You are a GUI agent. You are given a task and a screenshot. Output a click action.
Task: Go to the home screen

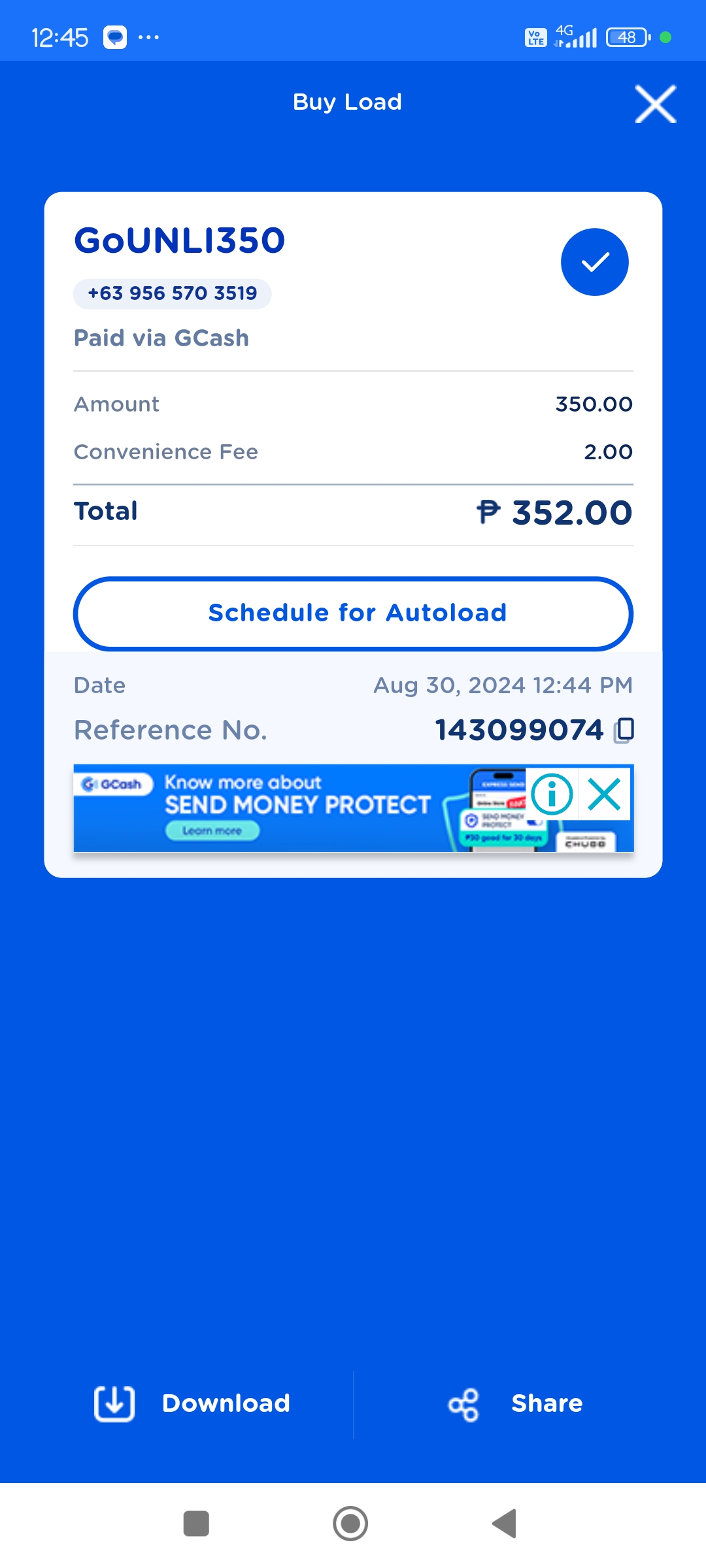click(x=350, y=1524)
